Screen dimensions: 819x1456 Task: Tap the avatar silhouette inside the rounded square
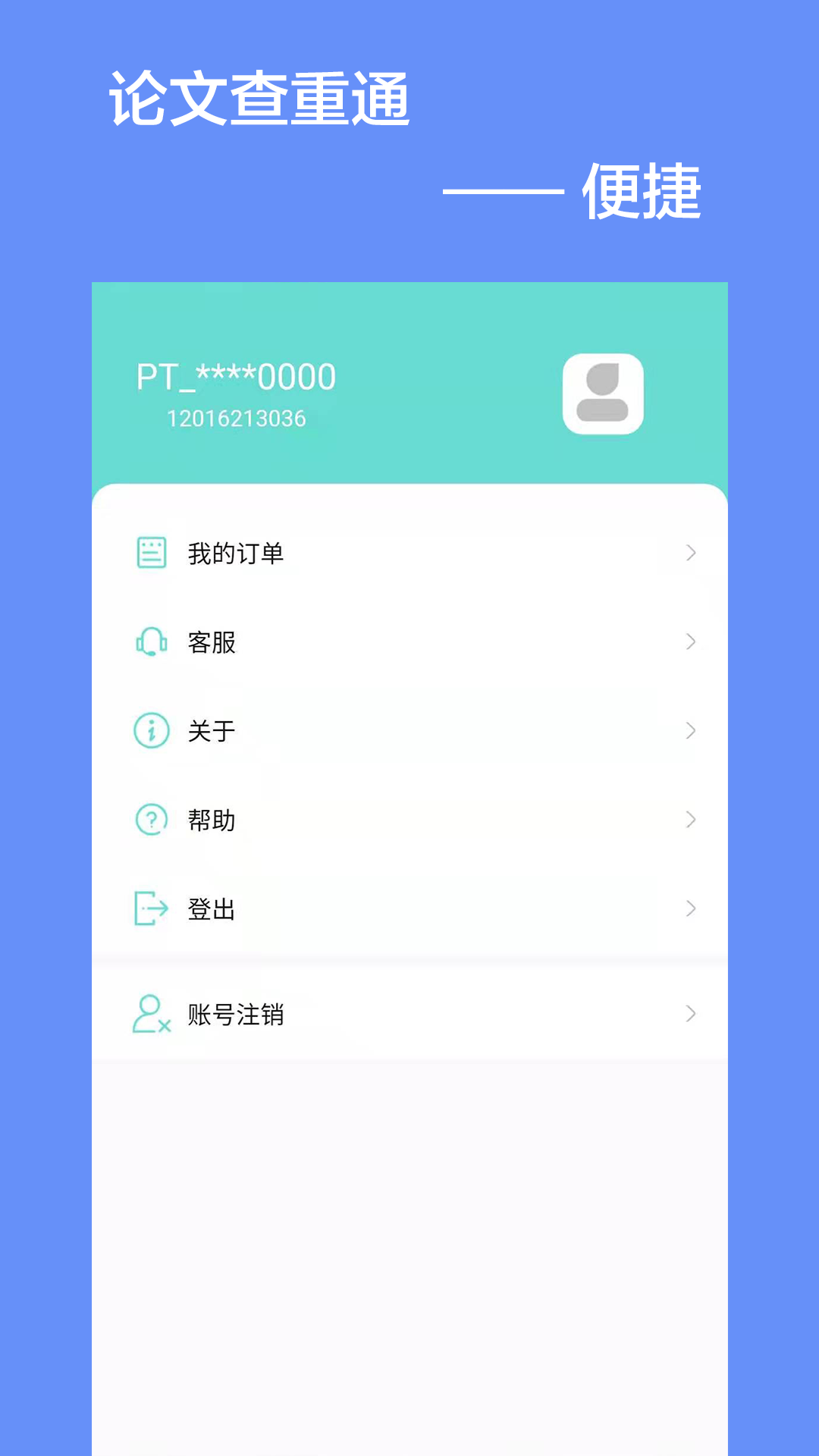point(603,395)
